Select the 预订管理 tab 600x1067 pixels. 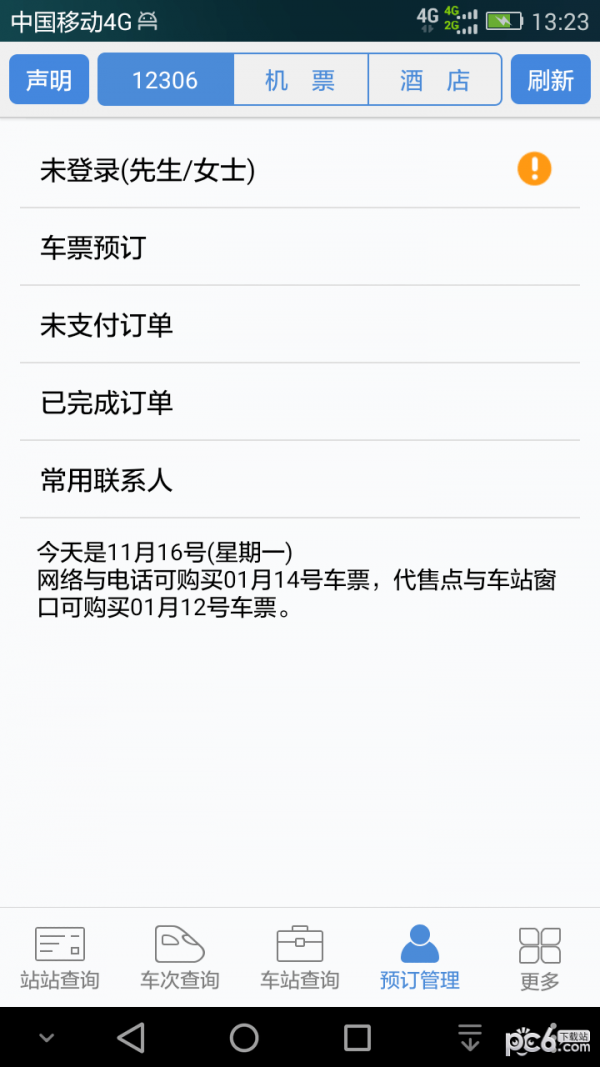420,957
